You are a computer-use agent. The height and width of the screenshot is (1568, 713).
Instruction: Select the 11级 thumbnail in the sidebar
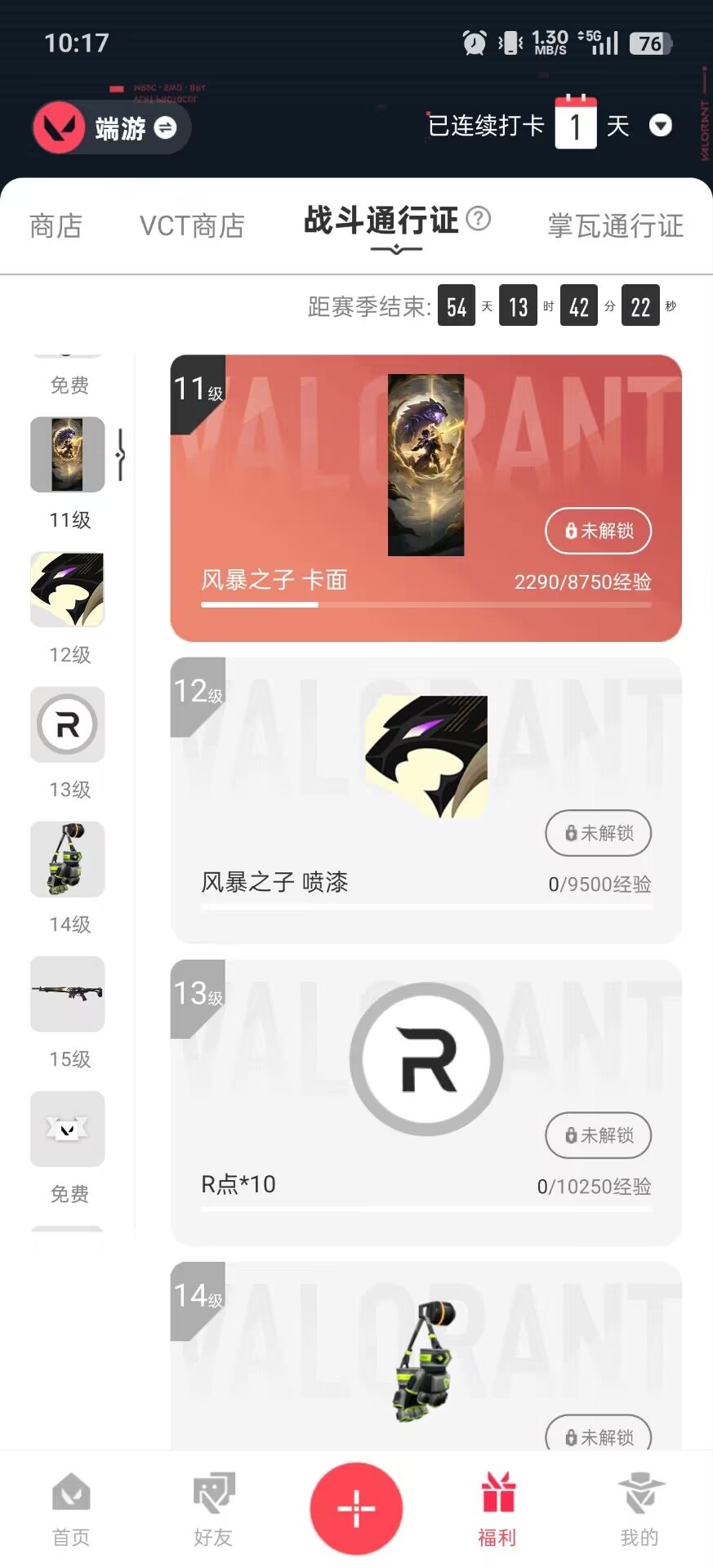pyautogui.click(x=68, y=455)
